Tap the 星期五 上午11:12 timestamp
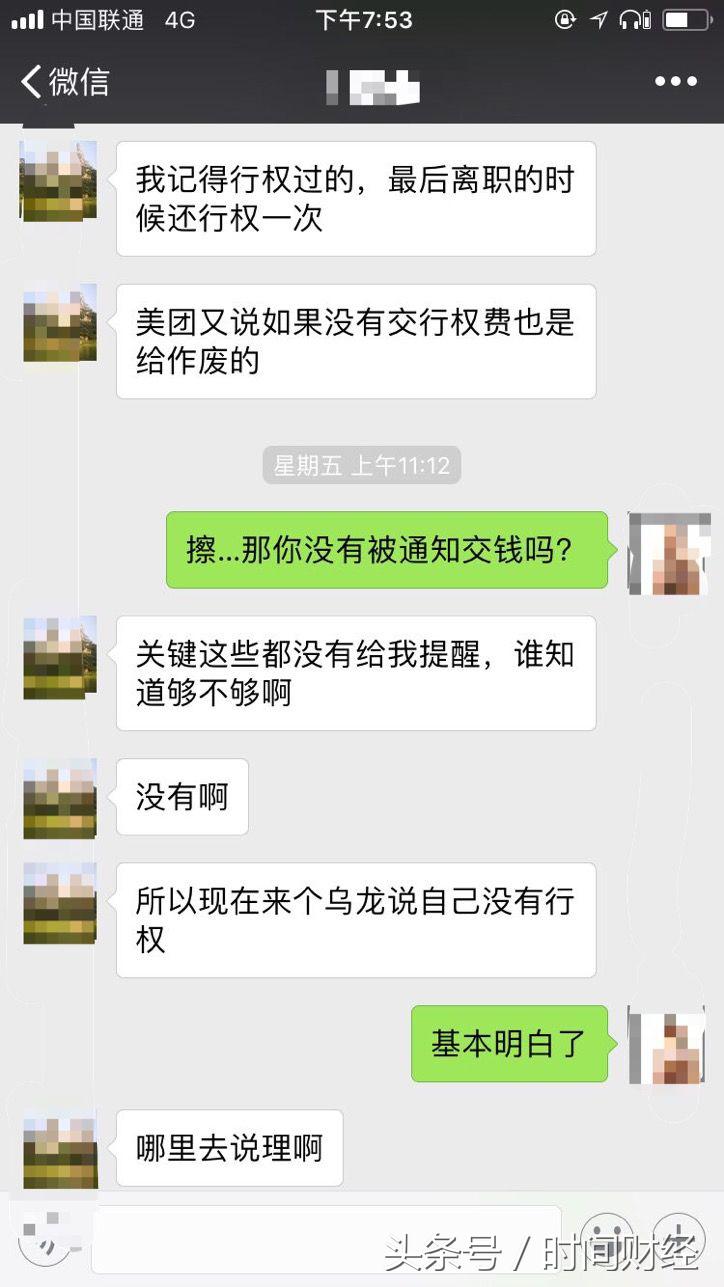The height and width of the screenshot is (1287, 724). click(x=361, y=465)
